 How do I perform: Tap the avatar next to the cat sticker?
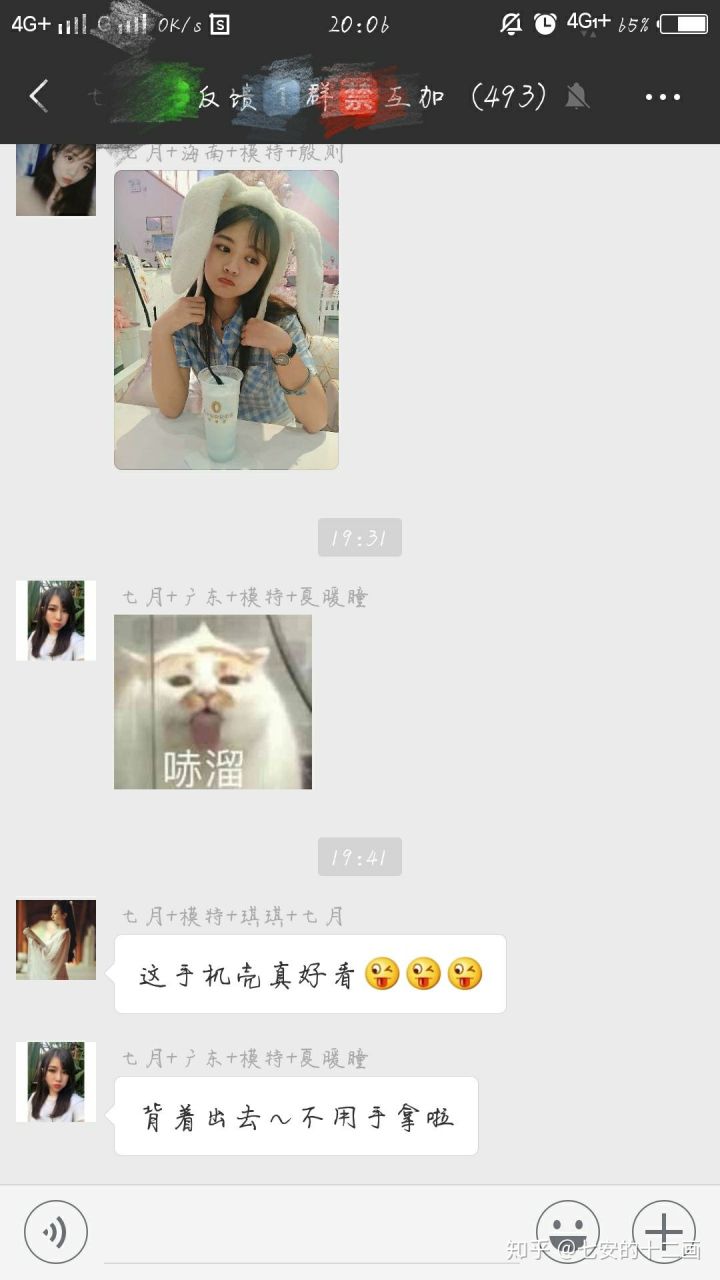click(56, 620)
